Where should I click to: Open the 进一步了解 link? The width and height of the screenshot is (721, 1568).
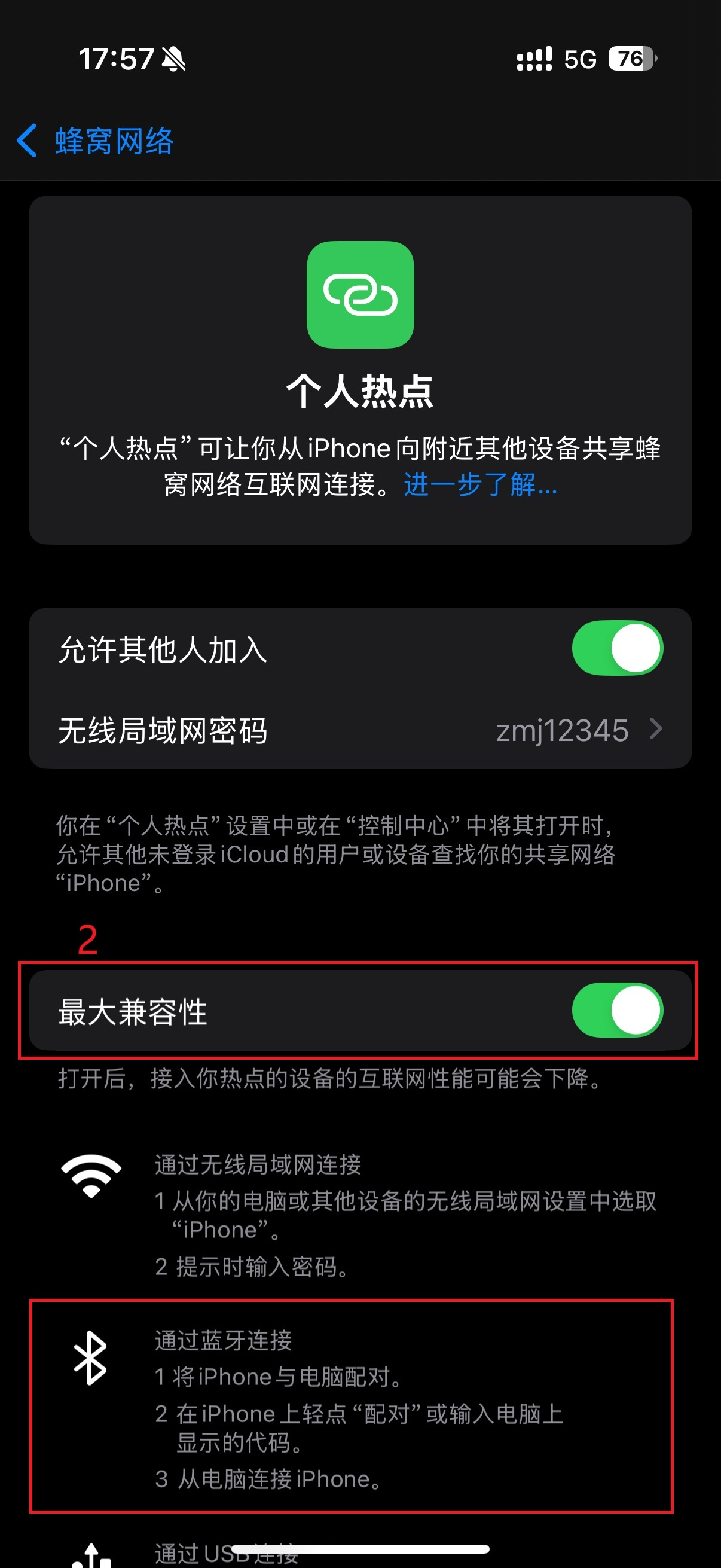[x=481, y=484]
